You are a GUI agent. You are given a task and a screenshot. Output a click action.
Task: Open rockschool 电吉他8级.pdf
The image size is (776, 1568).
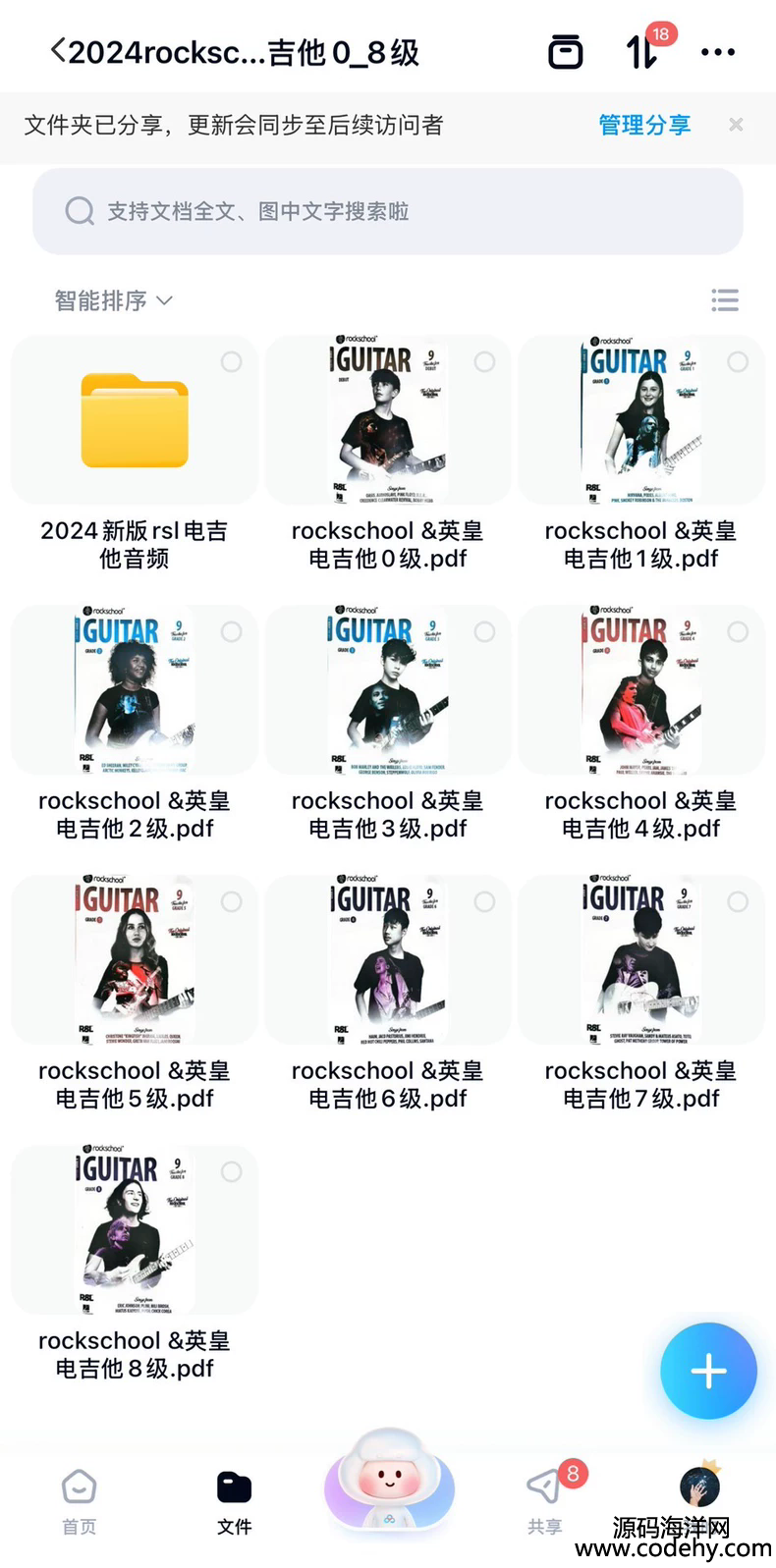click(x=134, y=1232)
